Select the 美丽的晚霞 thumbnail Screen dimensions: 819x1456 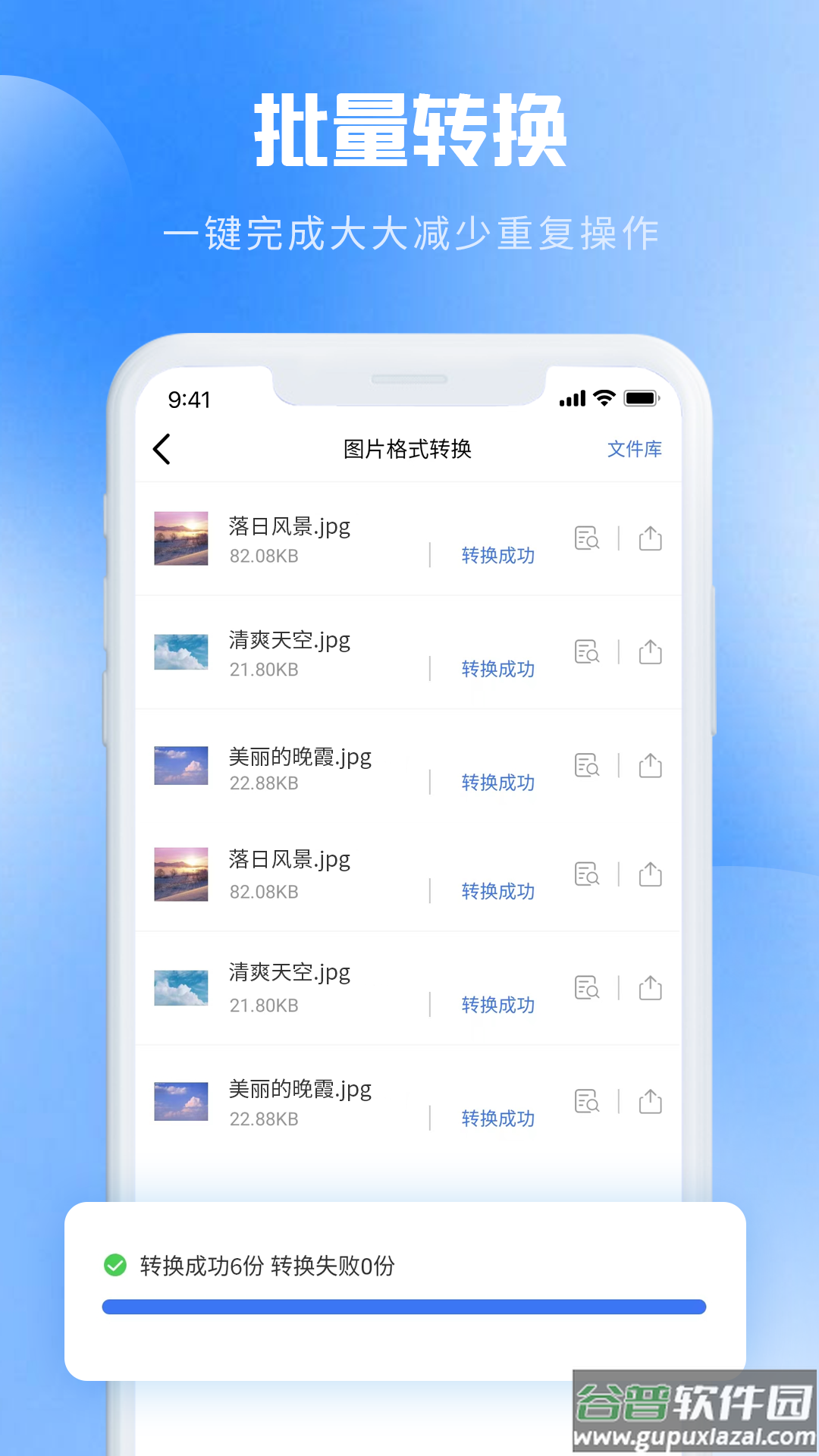pyautogui.click(x=181, y=767)
